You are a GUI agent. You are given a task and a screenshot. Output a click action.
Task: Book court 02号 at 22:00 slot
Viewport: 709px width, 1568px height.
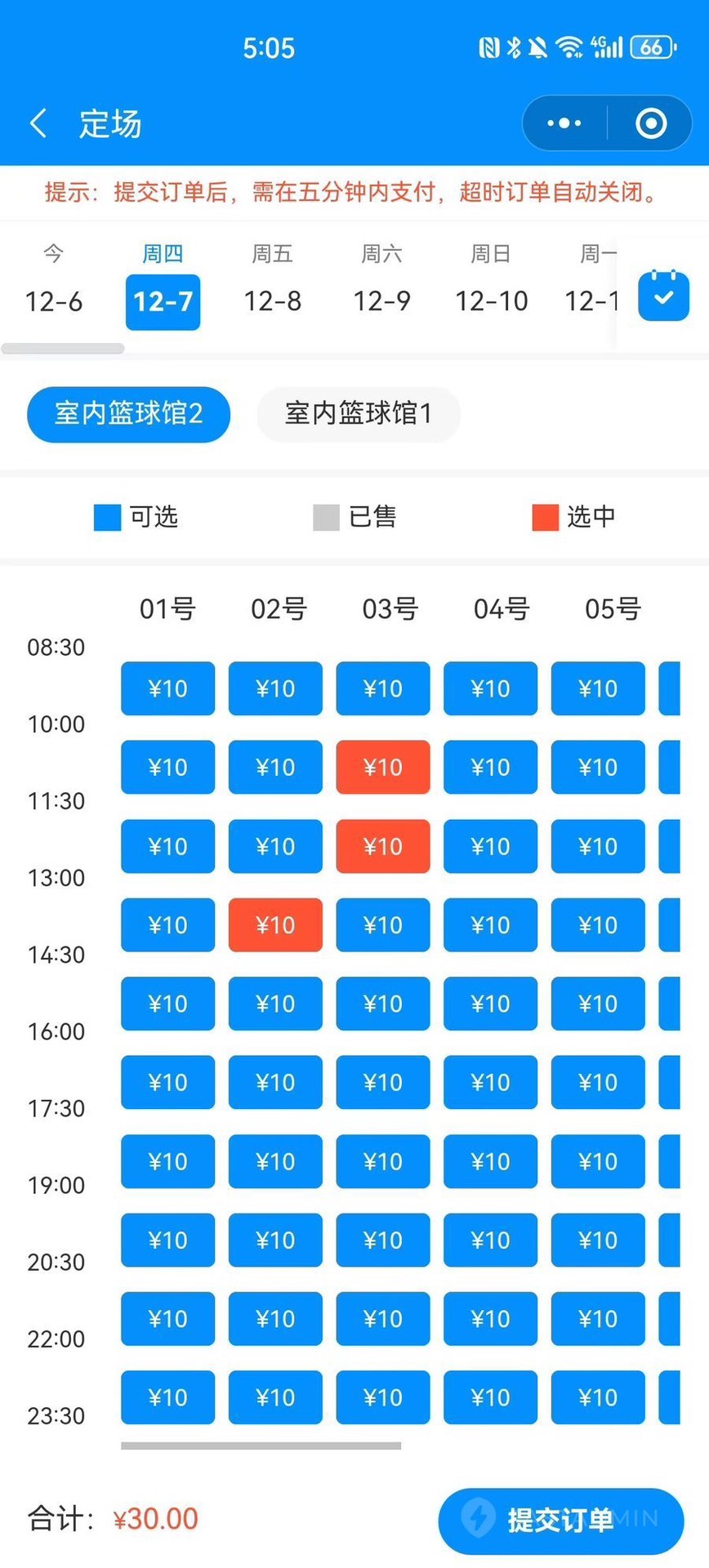pyautogui.click(x=275, y=1397)
